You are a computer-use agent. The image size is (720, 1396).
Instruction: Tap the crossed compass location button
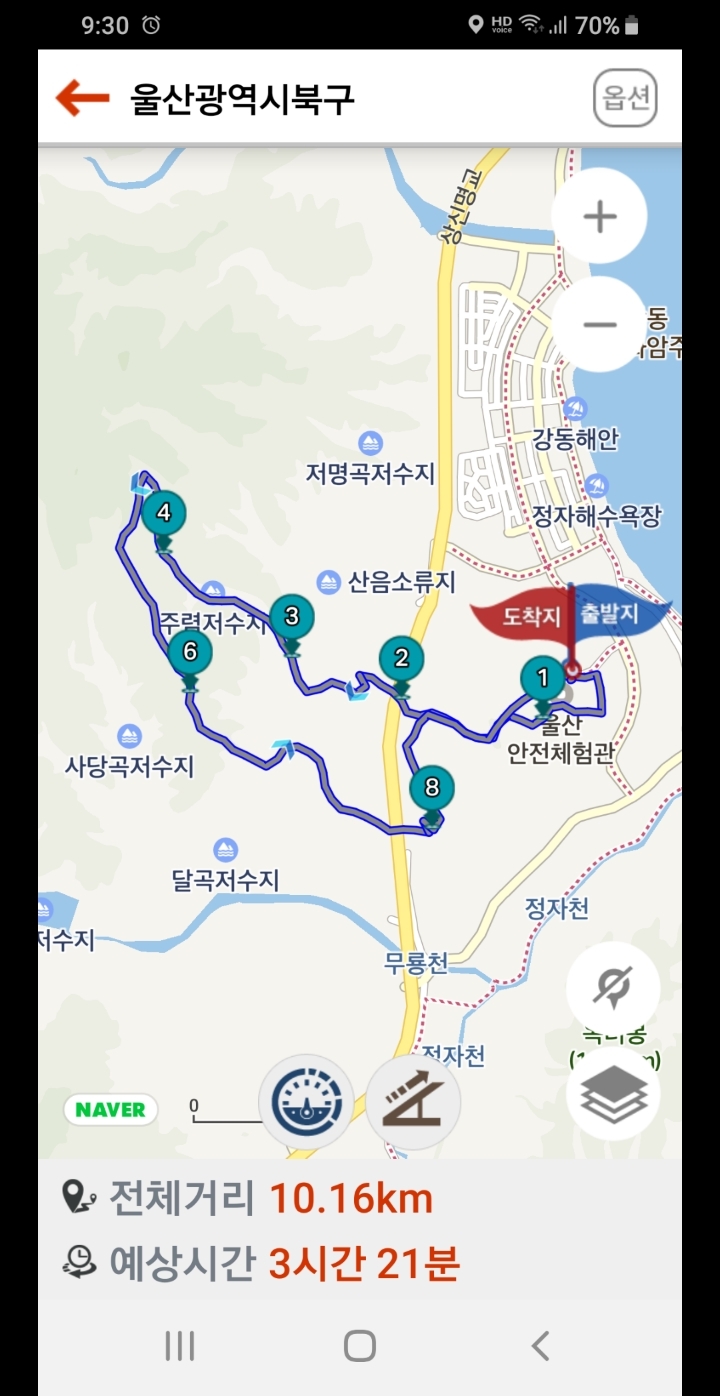pos(613,988)
